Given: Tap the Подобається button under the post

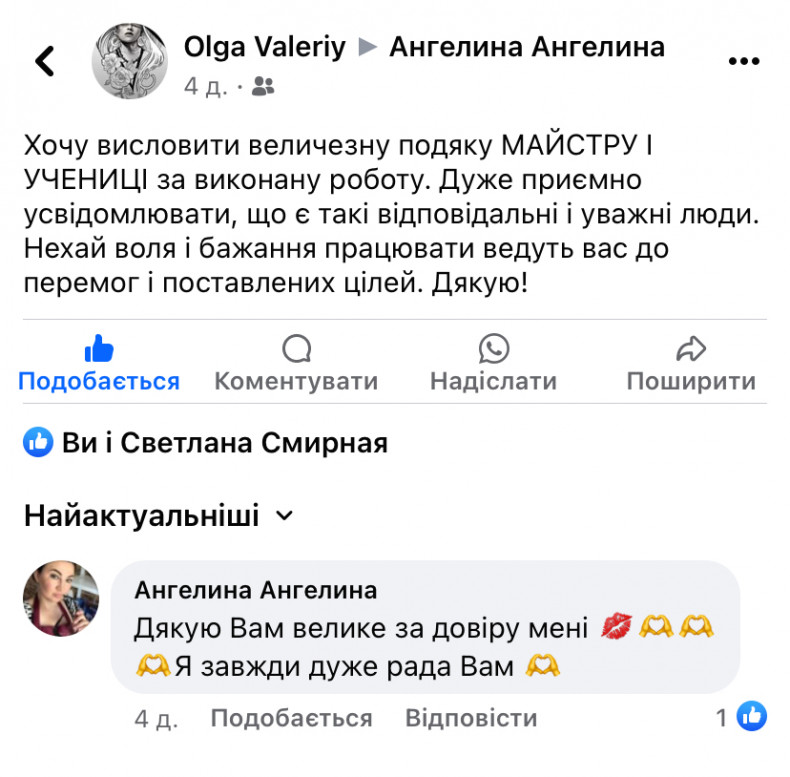Looking at the screenshot, I should pyautogui.click(x=99, y=363).
